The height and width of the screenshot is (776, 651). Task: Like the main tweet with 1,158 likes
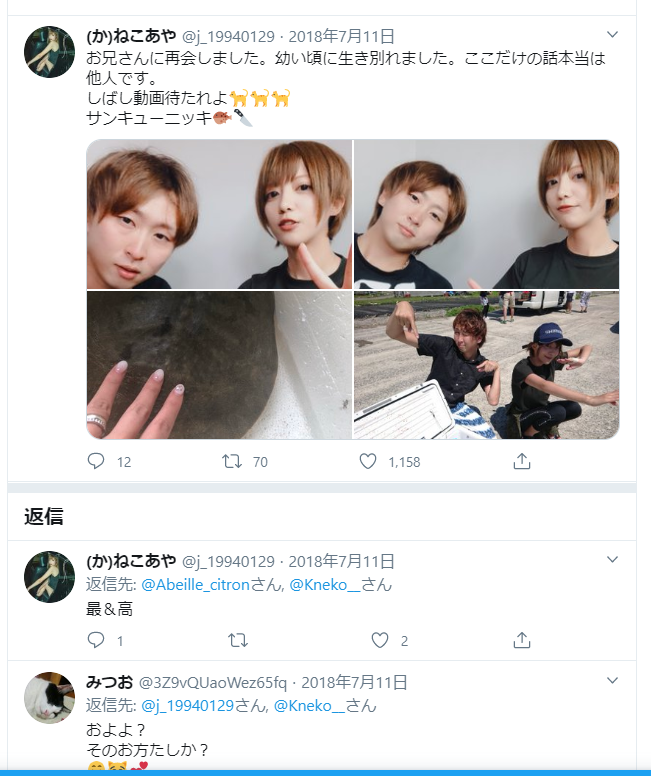(x=368, y=462)
